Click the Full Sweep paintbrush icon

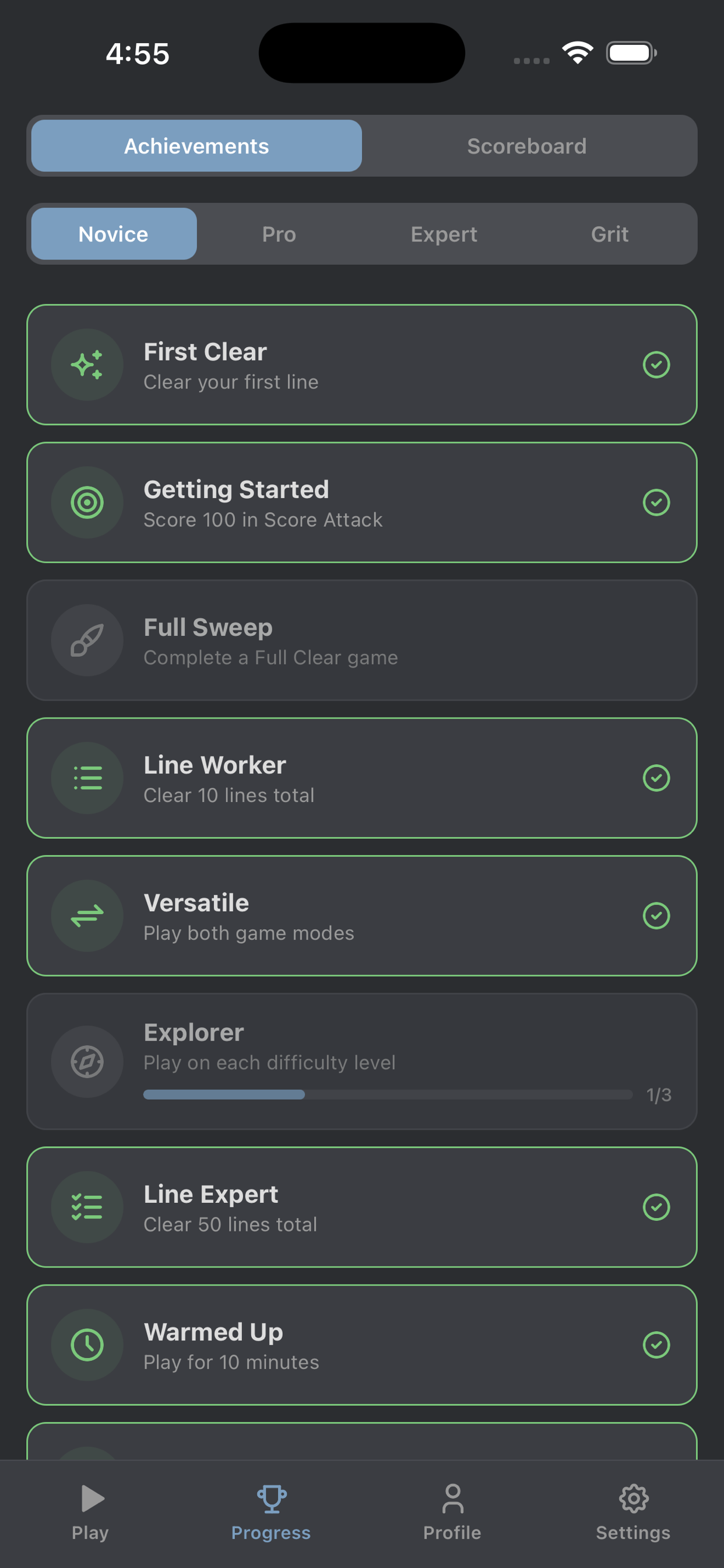[x=87, y=640]
